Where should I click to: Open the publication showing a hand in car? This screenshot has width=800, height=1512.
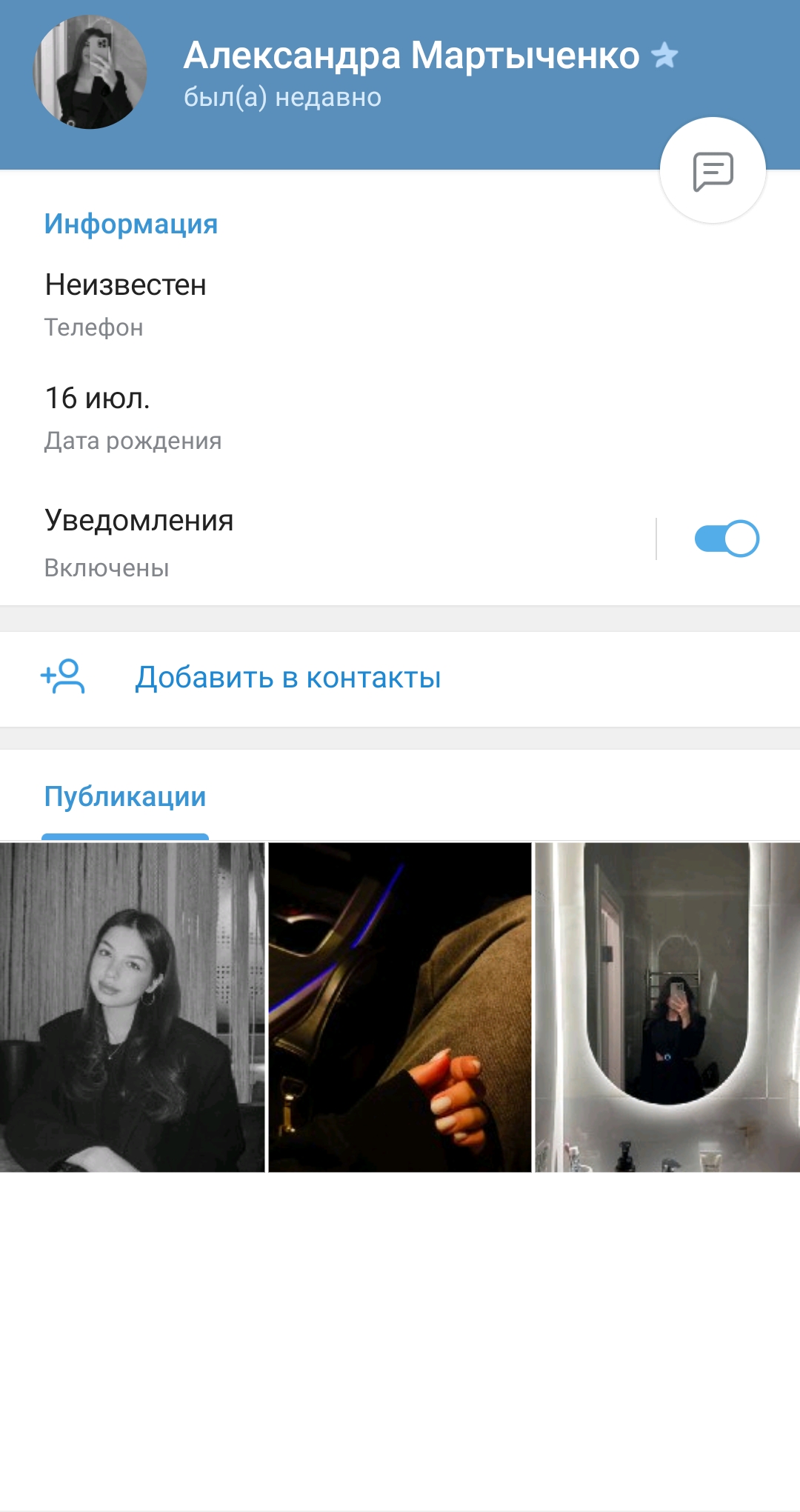click(400, 1007)
